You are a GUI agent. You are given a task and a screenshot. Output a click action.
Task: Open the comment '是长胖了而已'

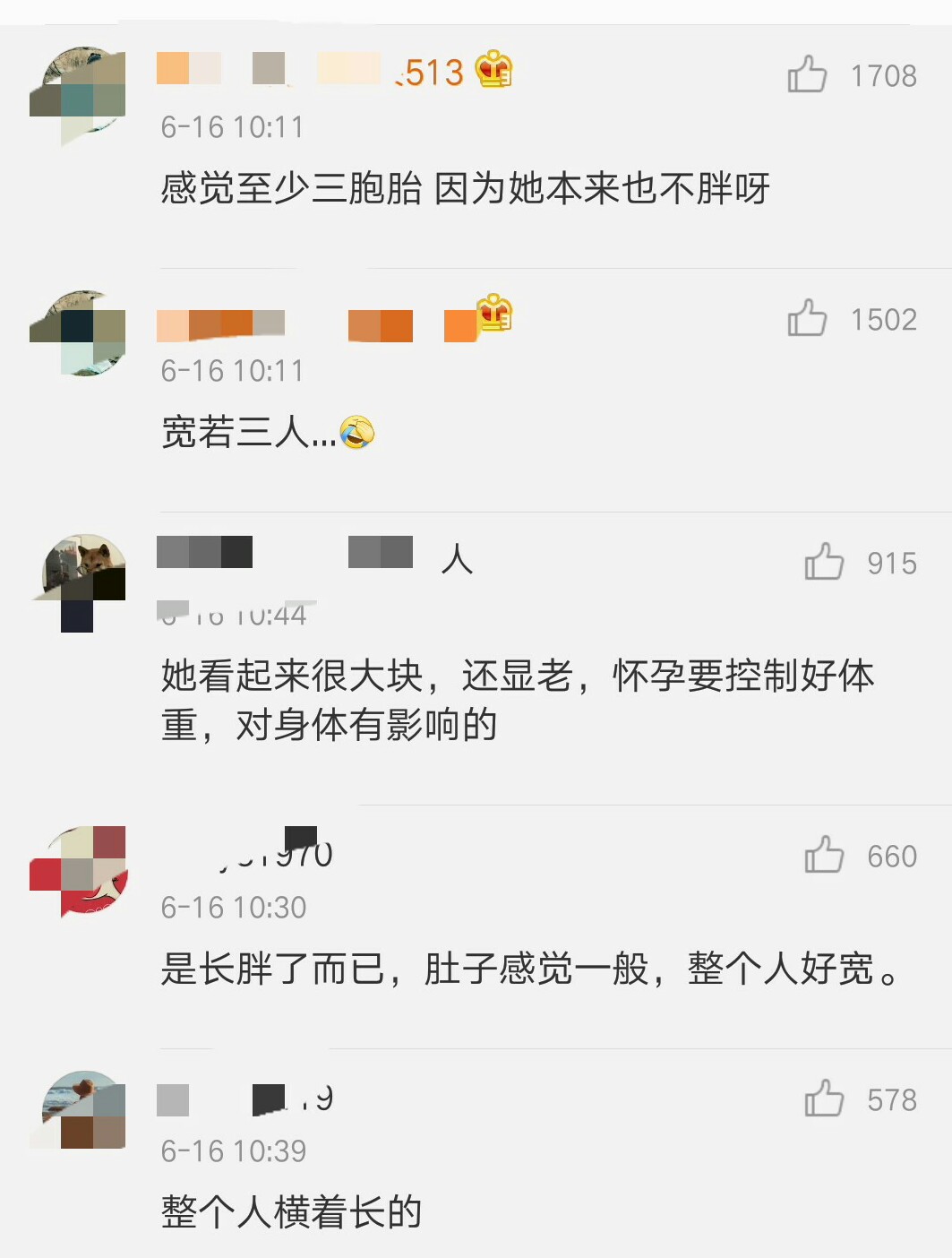[528, 969]
